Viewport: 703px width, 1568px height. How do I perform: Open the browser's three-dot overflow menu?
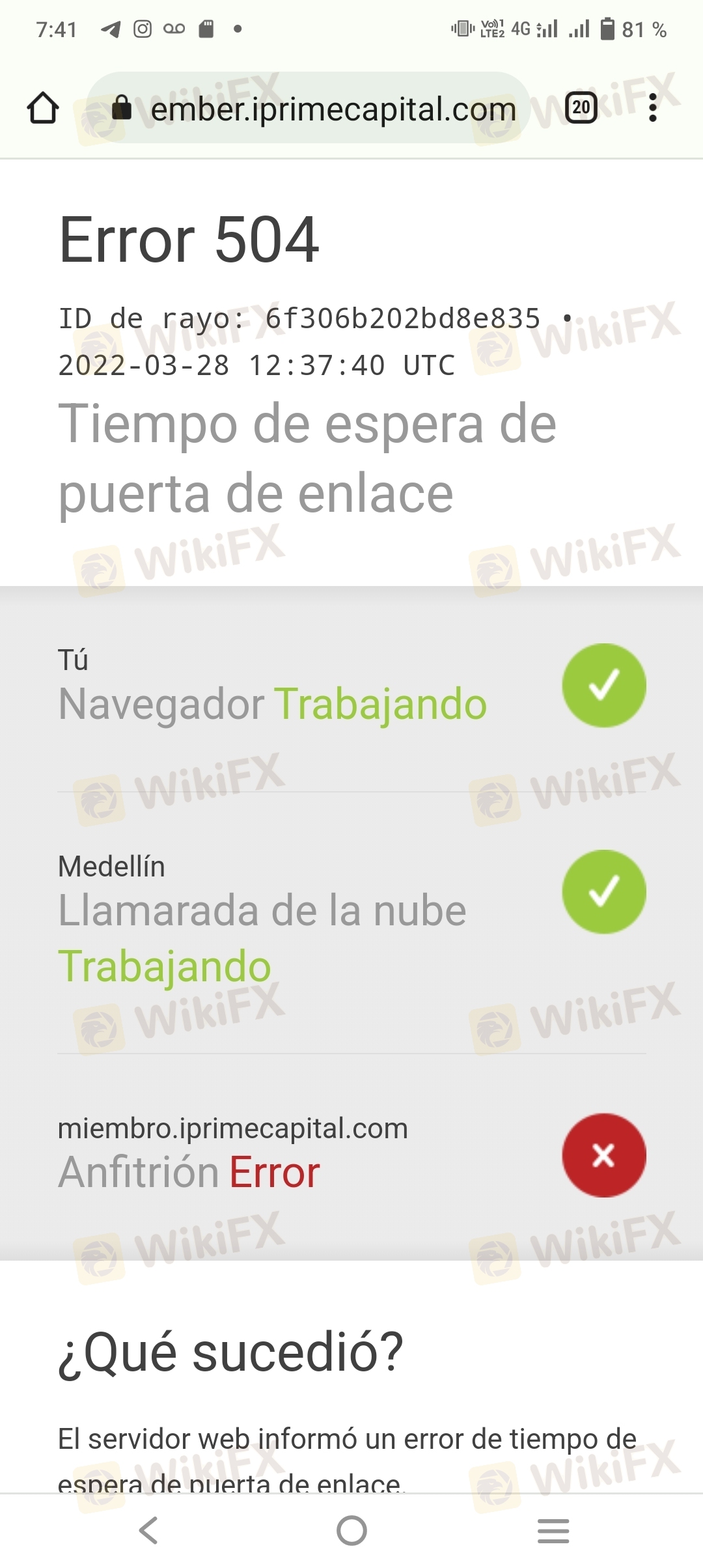coord(653,108)
